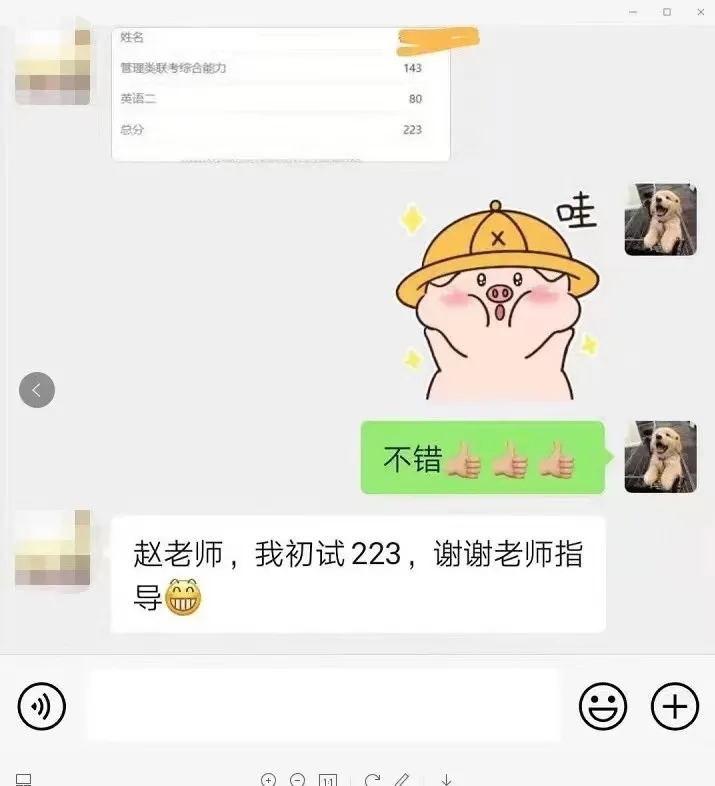
Task: Rotate the image
Action: click(372, 779)
